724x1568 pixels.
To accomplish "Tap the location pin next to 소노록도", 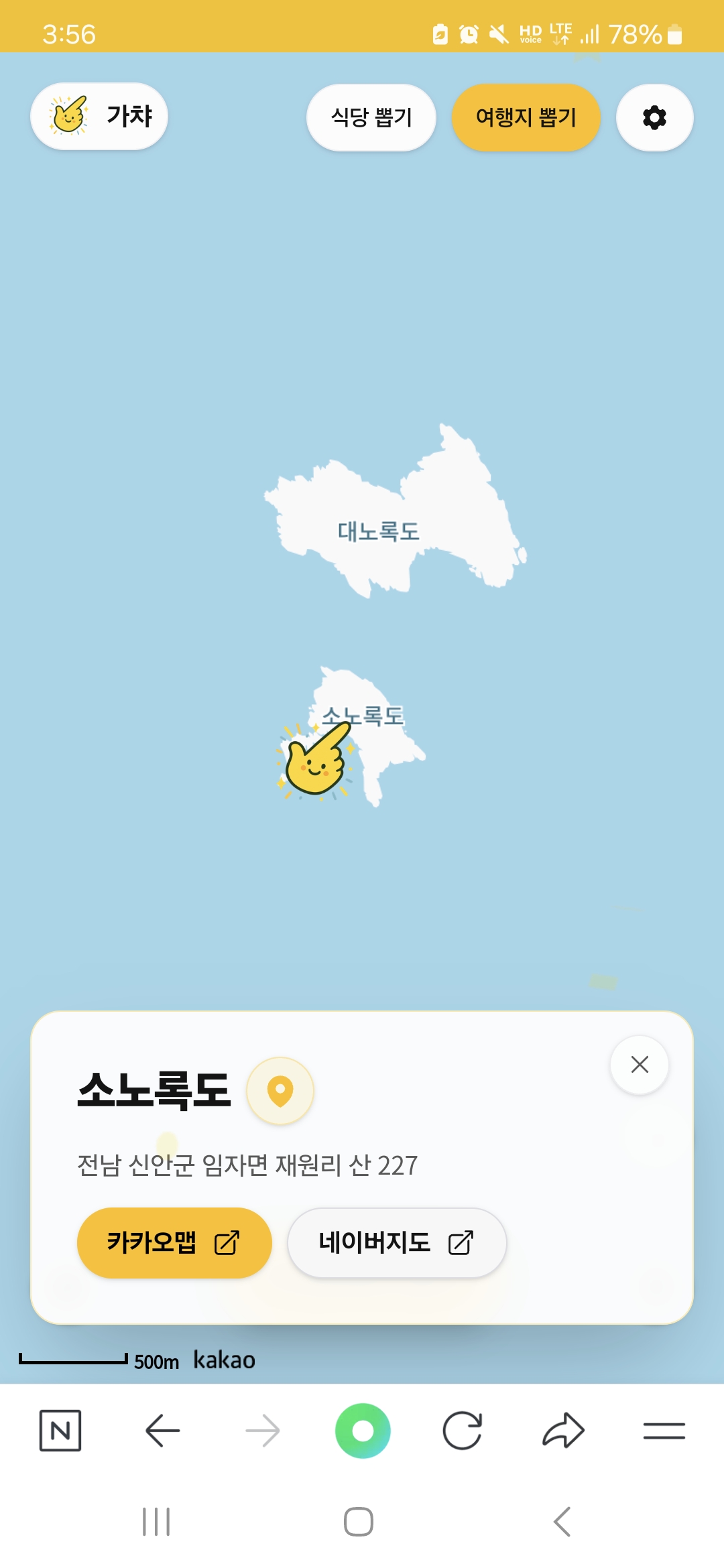I will [x=280, y=1090].
